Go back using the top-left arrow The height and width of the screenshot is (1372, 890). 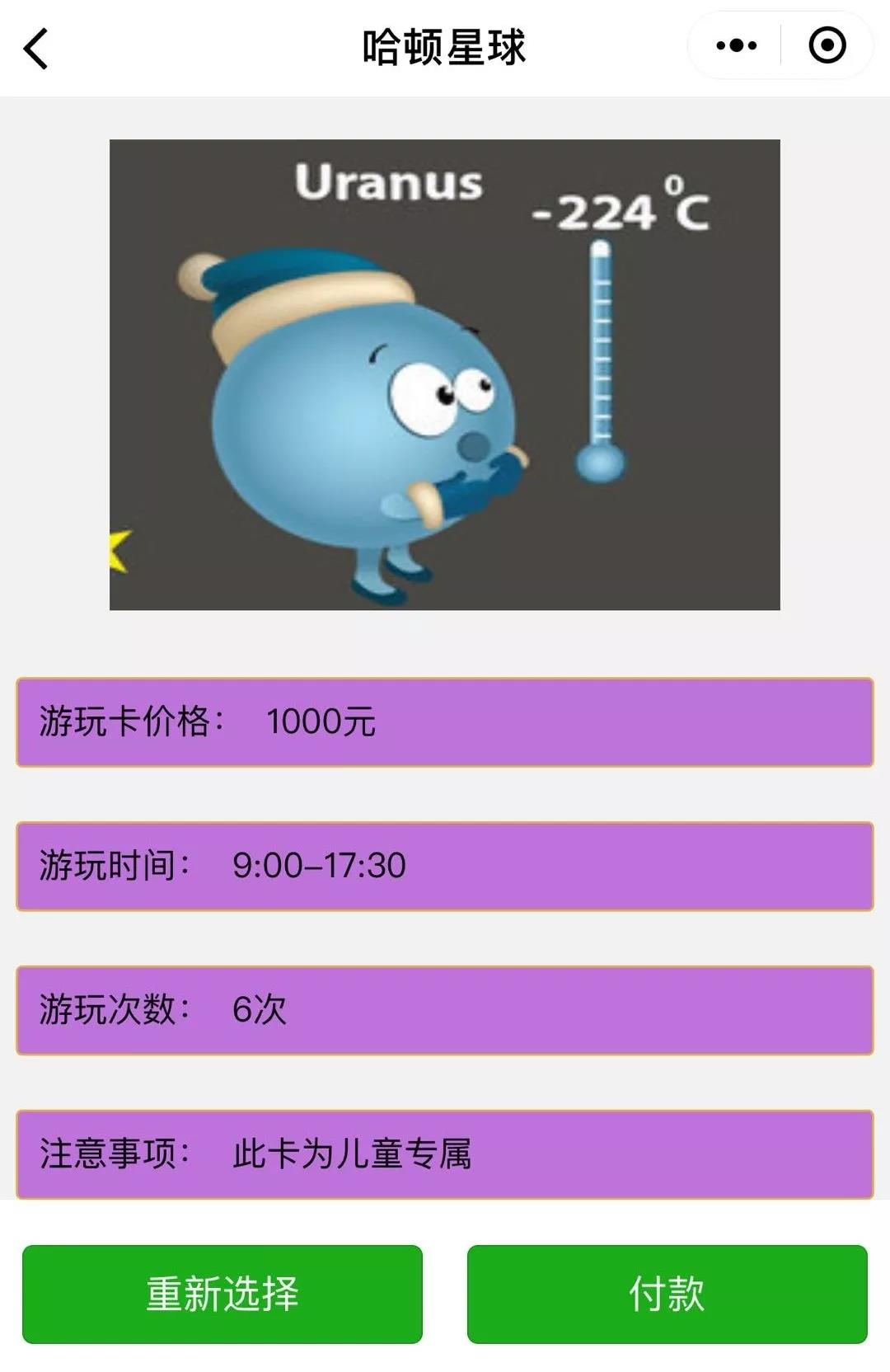36,48
